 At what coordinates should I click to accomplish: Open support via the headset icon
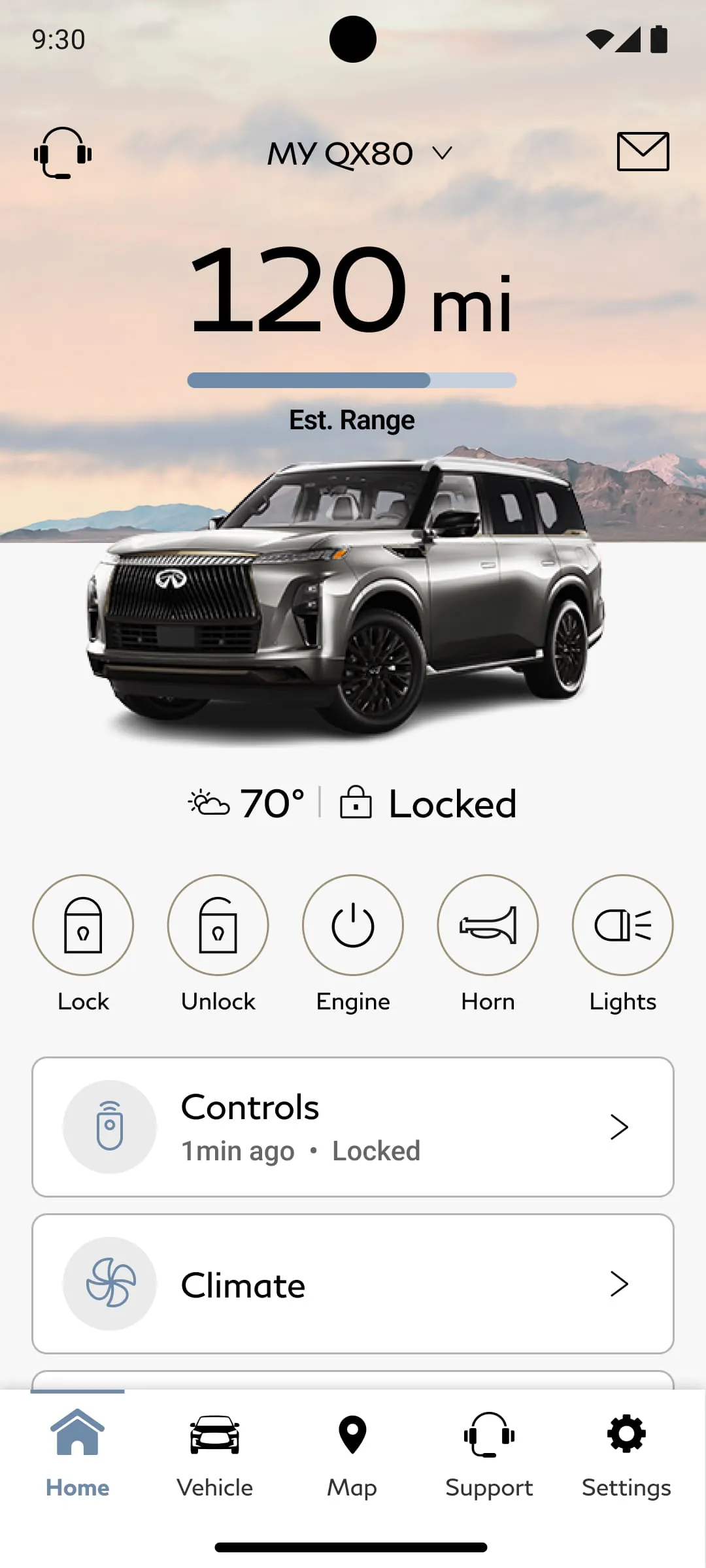[63, 153]
